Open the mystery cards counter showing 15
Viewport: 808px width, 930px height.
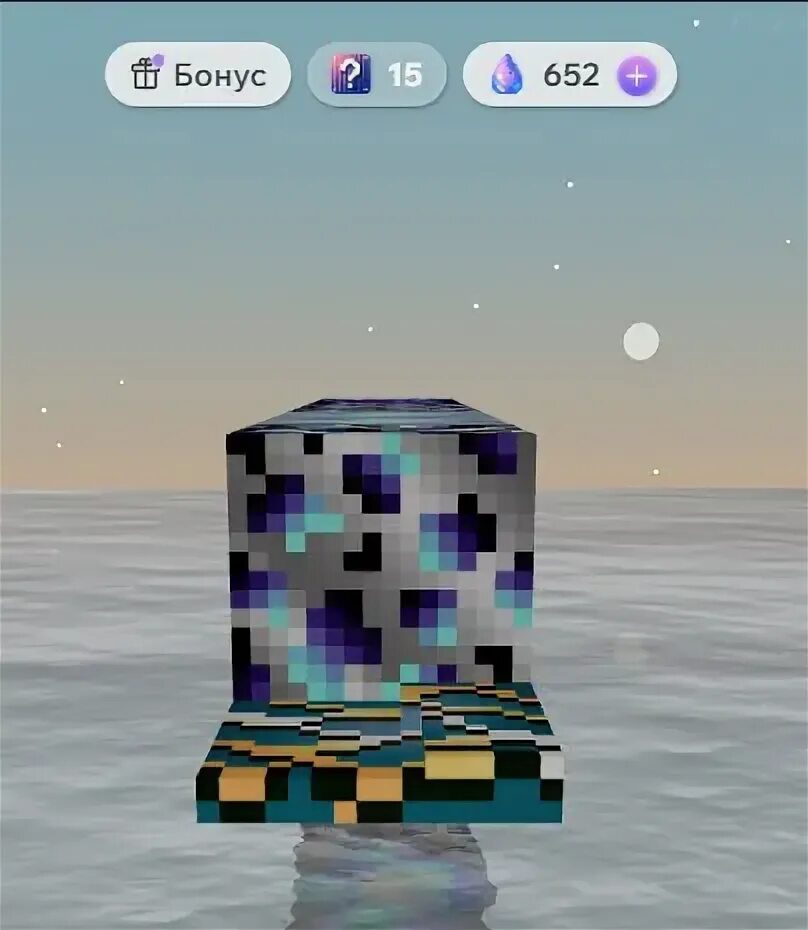click(377, 75)
